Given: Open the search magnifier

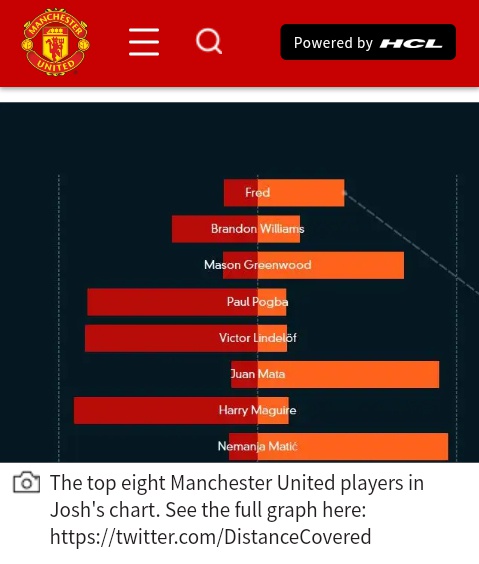Looking at the screenshot, I should [209, 42].
